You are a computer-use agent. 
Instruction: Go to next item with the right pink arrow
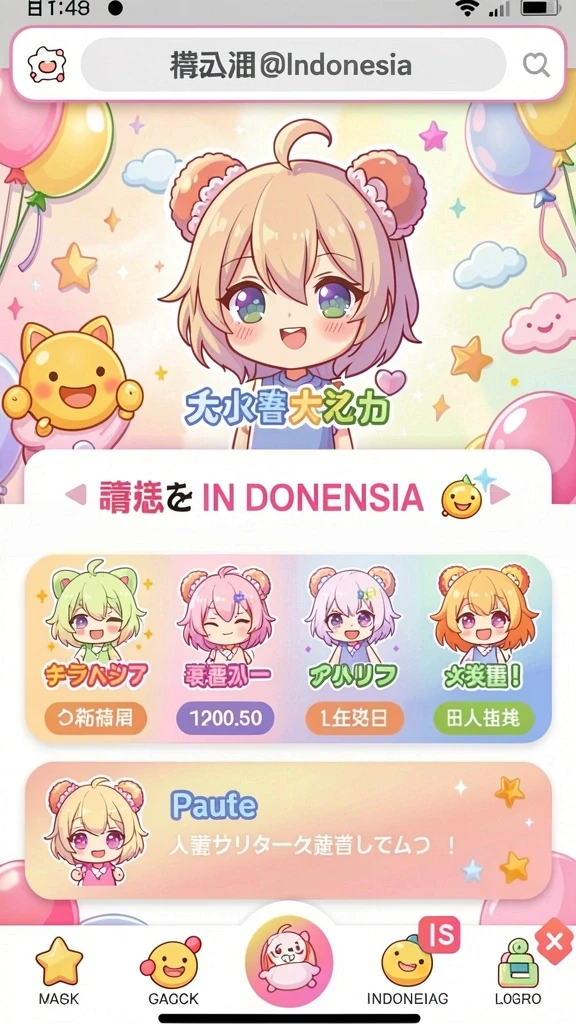coord(500,496)
